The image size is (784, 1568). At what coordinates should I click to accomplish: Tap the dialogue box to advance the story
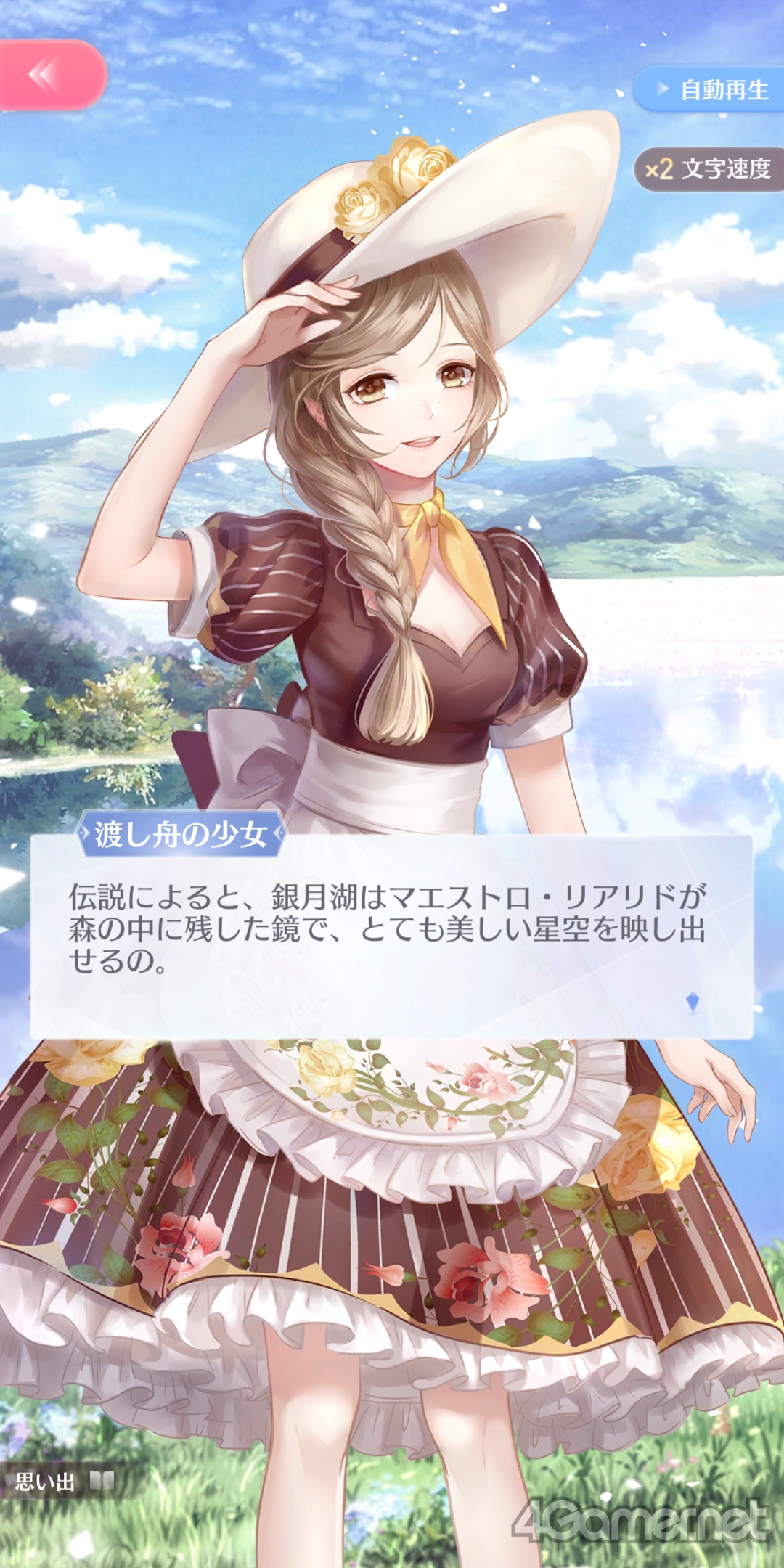(391, 936)
